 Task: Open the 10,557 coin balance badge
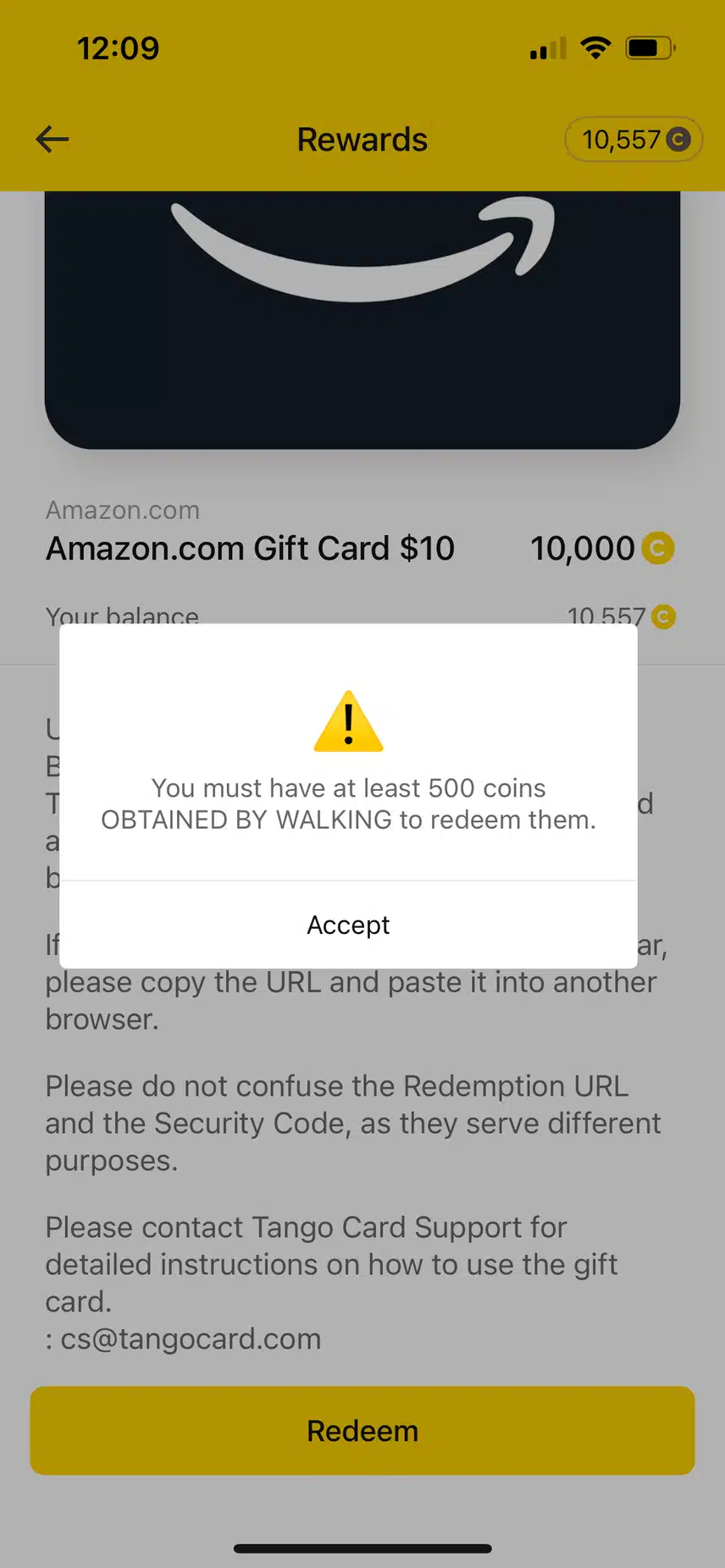point(634,140)
